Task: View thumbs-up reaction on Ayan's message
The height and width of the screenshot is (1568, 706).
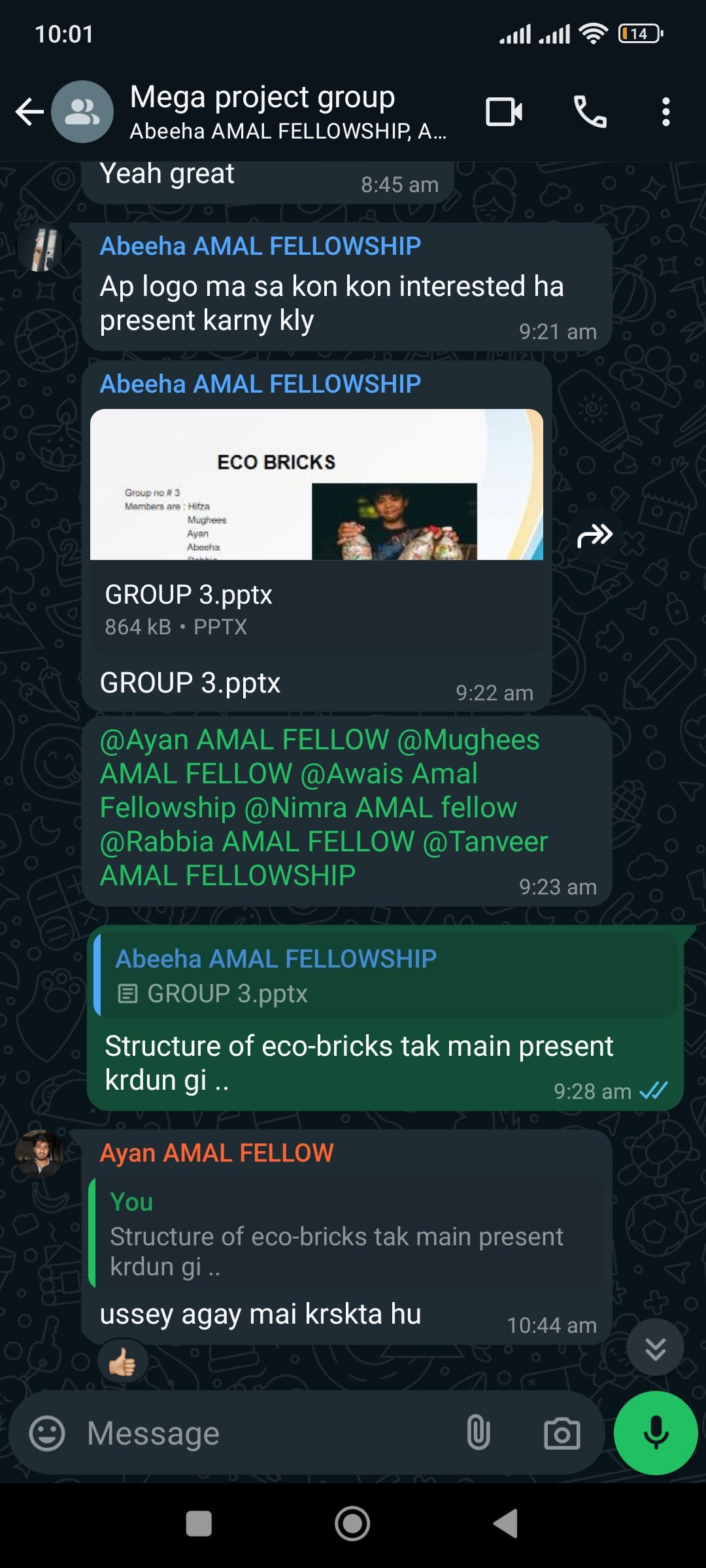Action: point(122,1364)
